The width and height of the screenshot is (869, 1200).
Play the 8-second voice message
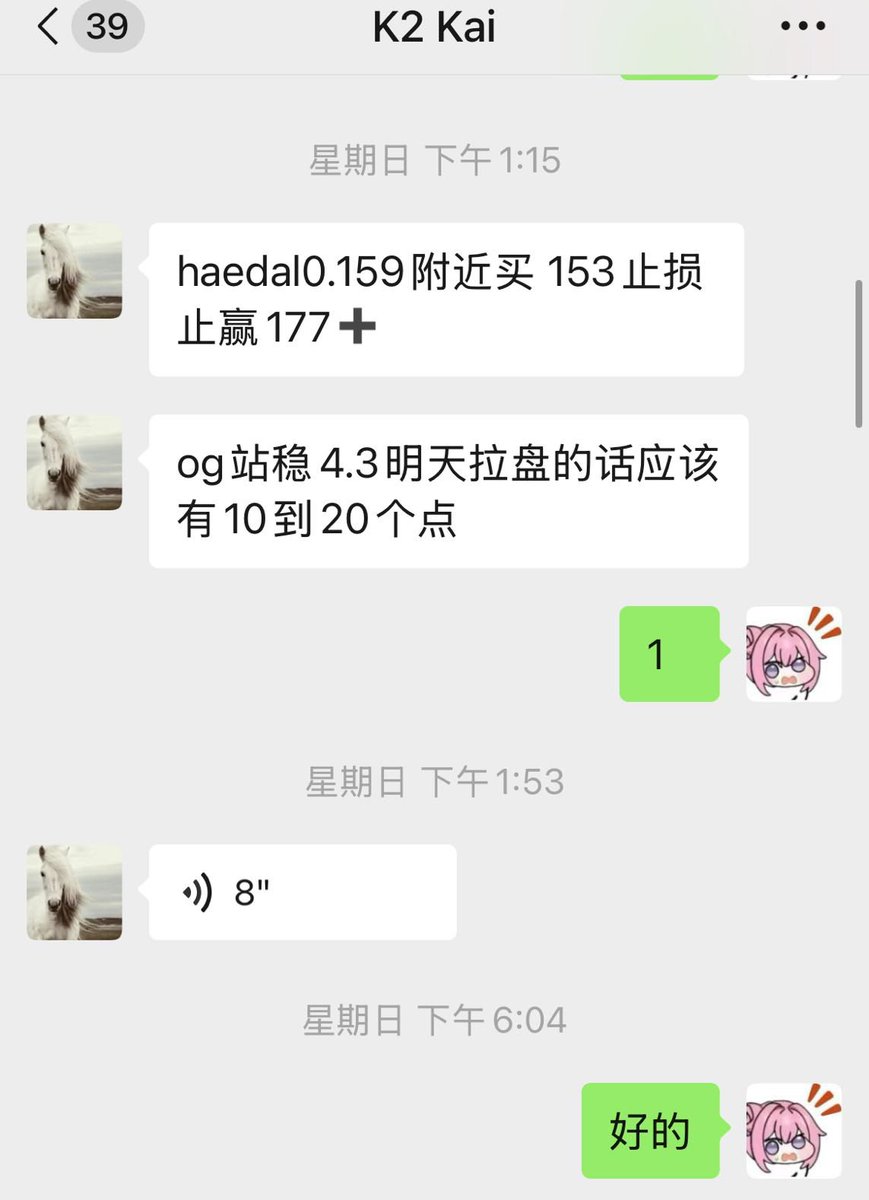302,892
